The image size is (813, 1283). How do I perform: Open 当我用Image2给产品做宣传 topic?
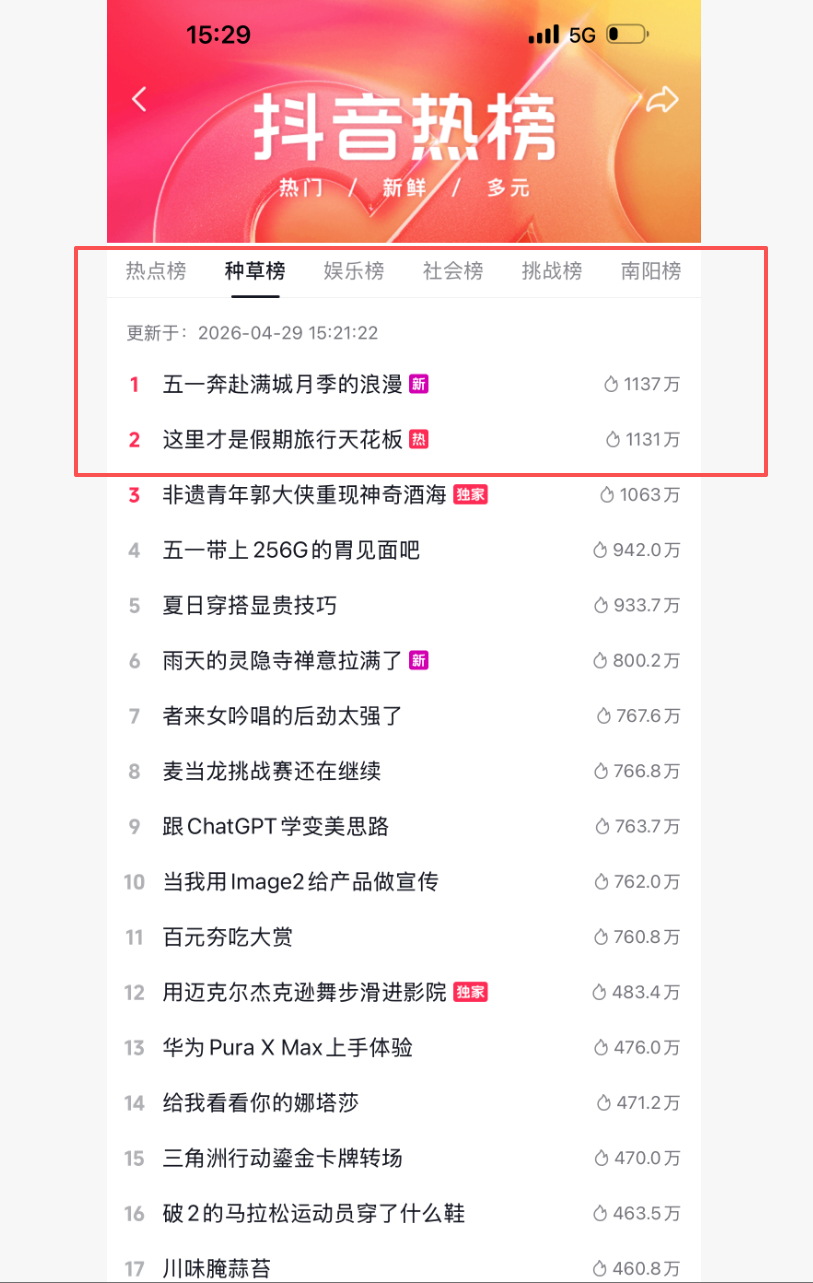[300, 882]
